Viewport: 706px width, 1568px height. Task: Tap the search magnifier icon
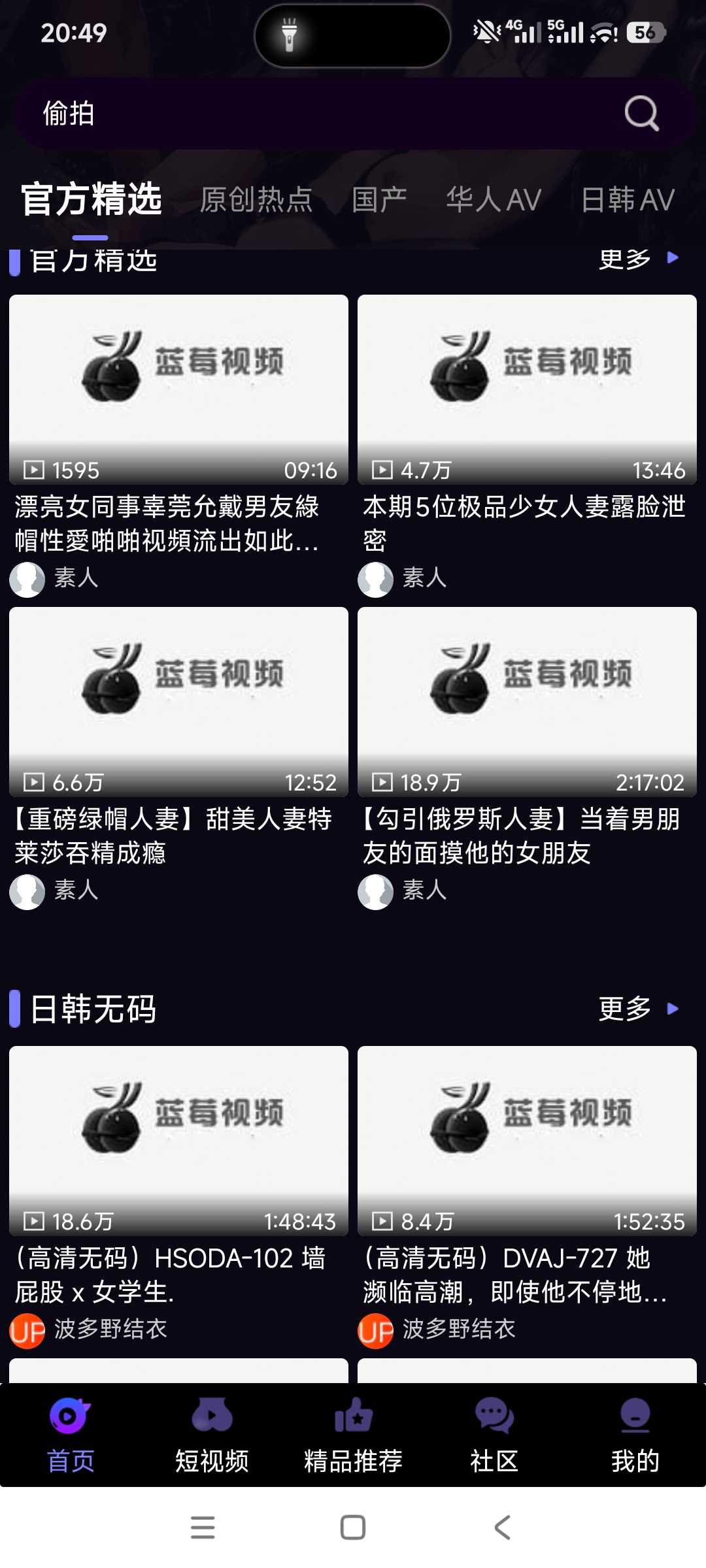coord(641,114)
